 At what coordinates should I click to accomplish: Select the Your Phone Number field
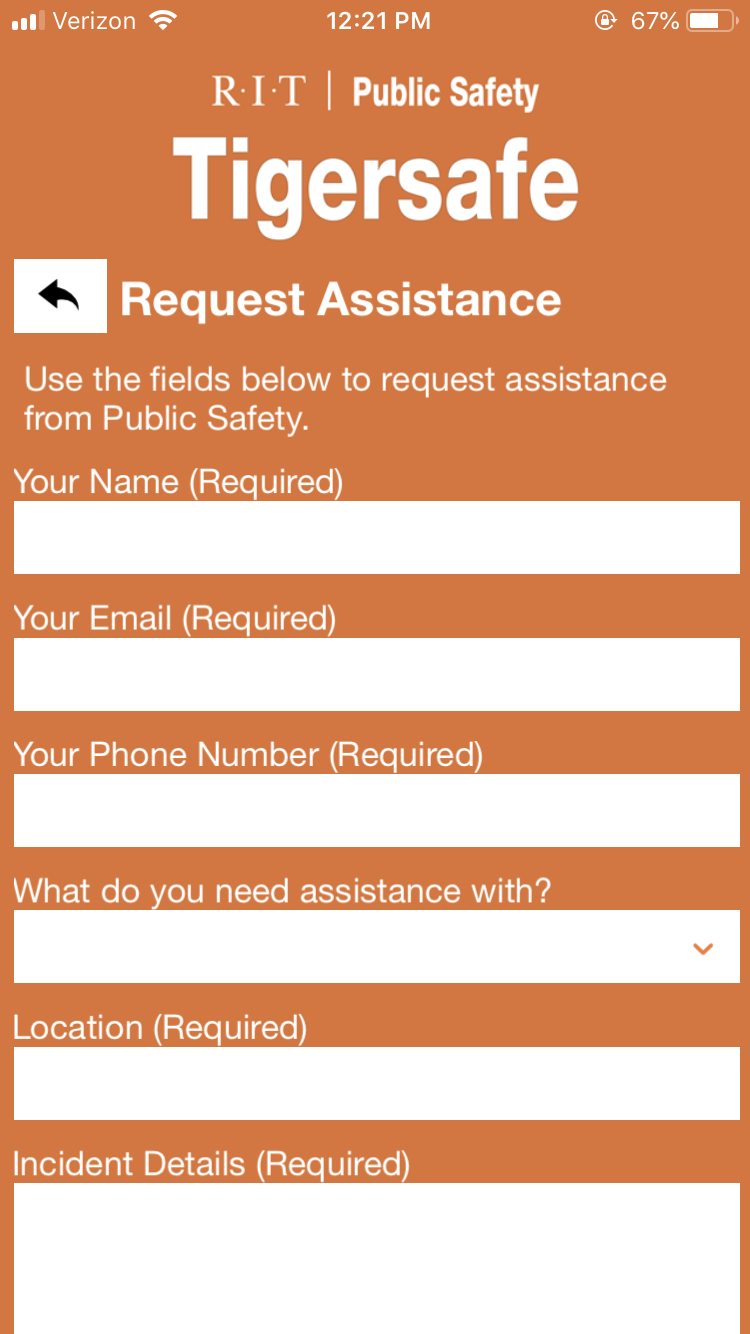376,810
